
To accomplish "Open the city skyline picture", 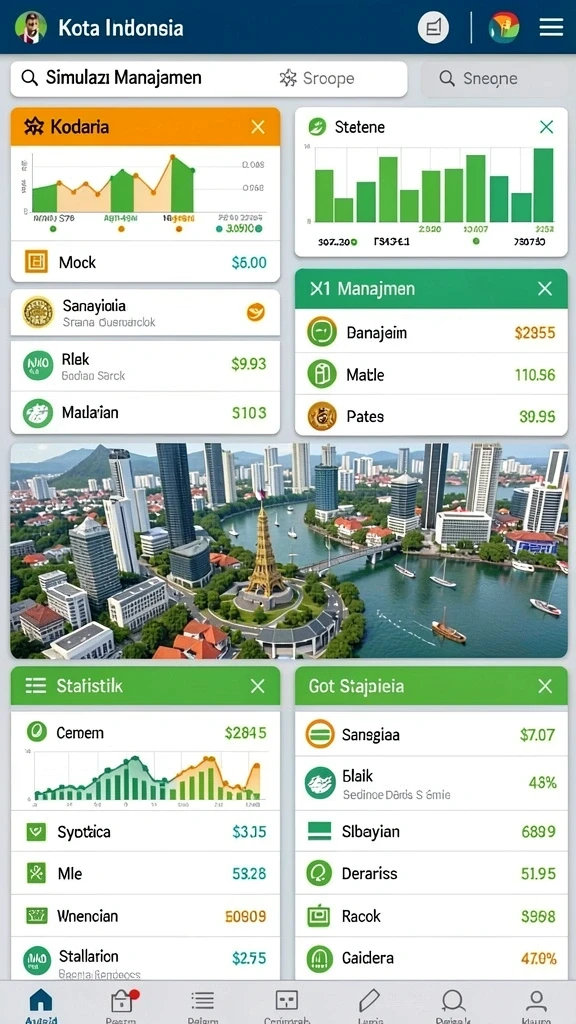I will (289, 551).
